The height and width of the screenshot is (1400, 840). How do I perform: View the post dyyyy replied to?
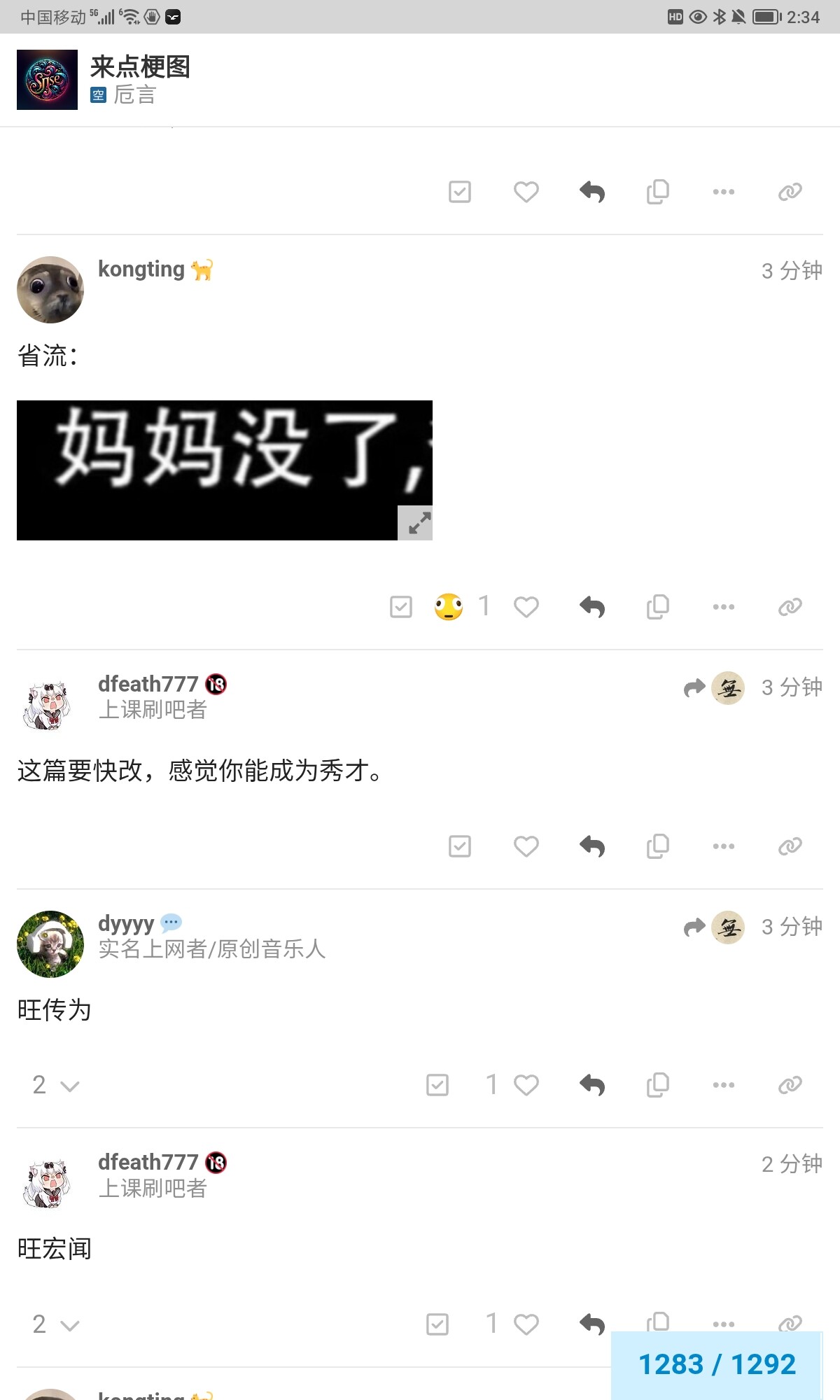pyautogui.click(x=714, y=927)
